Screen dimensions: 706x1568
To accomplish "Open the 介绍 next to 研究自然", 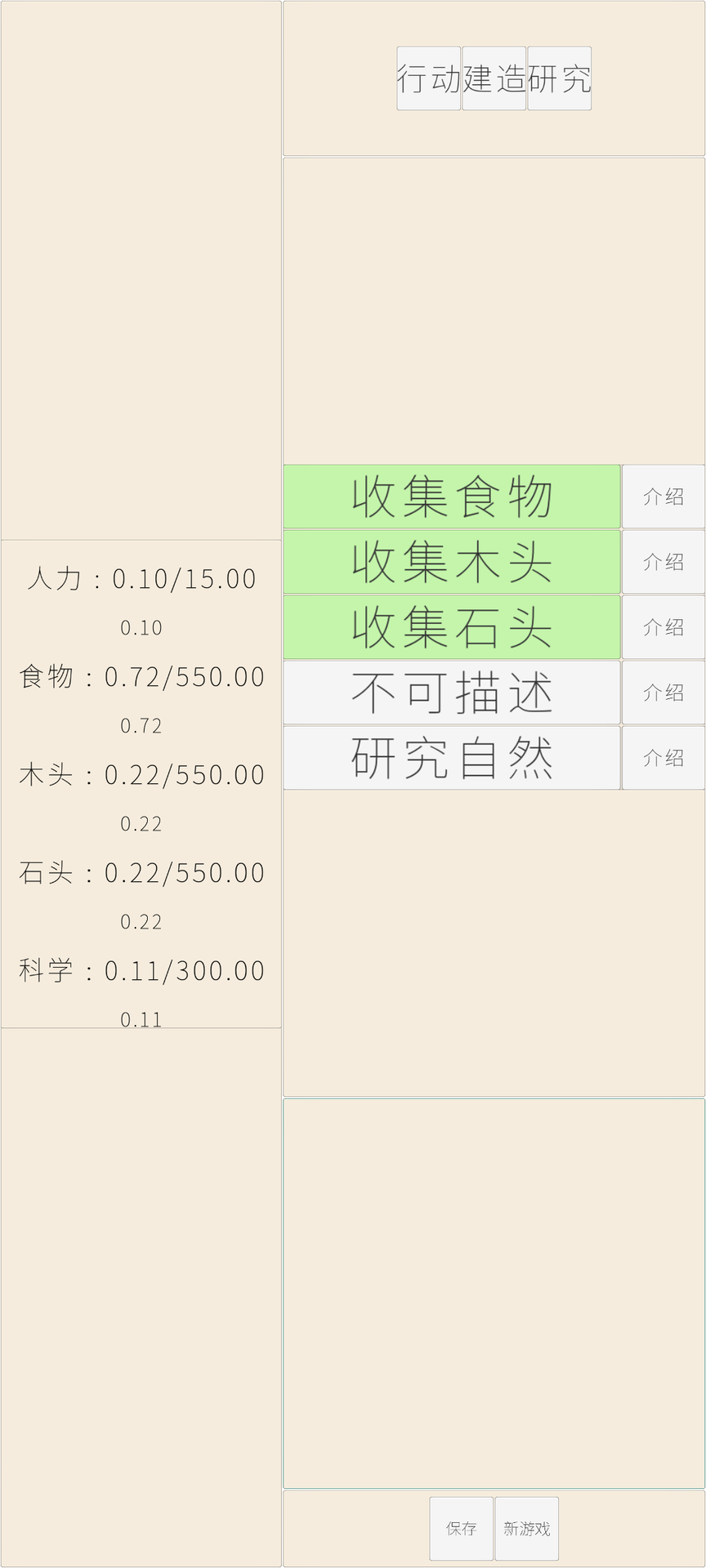I will coord(663,757).
